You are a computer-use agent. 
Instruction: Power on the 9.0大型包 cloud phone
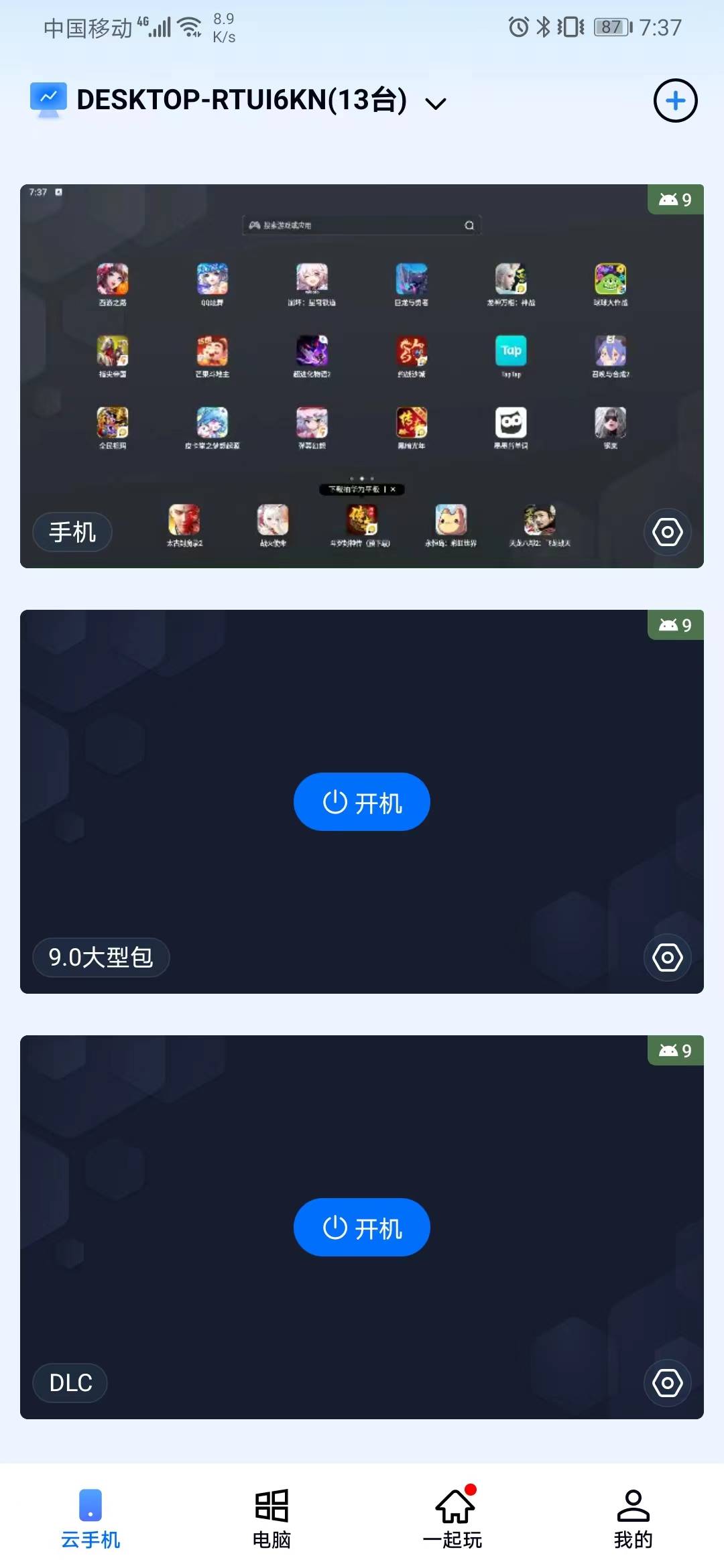(x=362, y=801)
